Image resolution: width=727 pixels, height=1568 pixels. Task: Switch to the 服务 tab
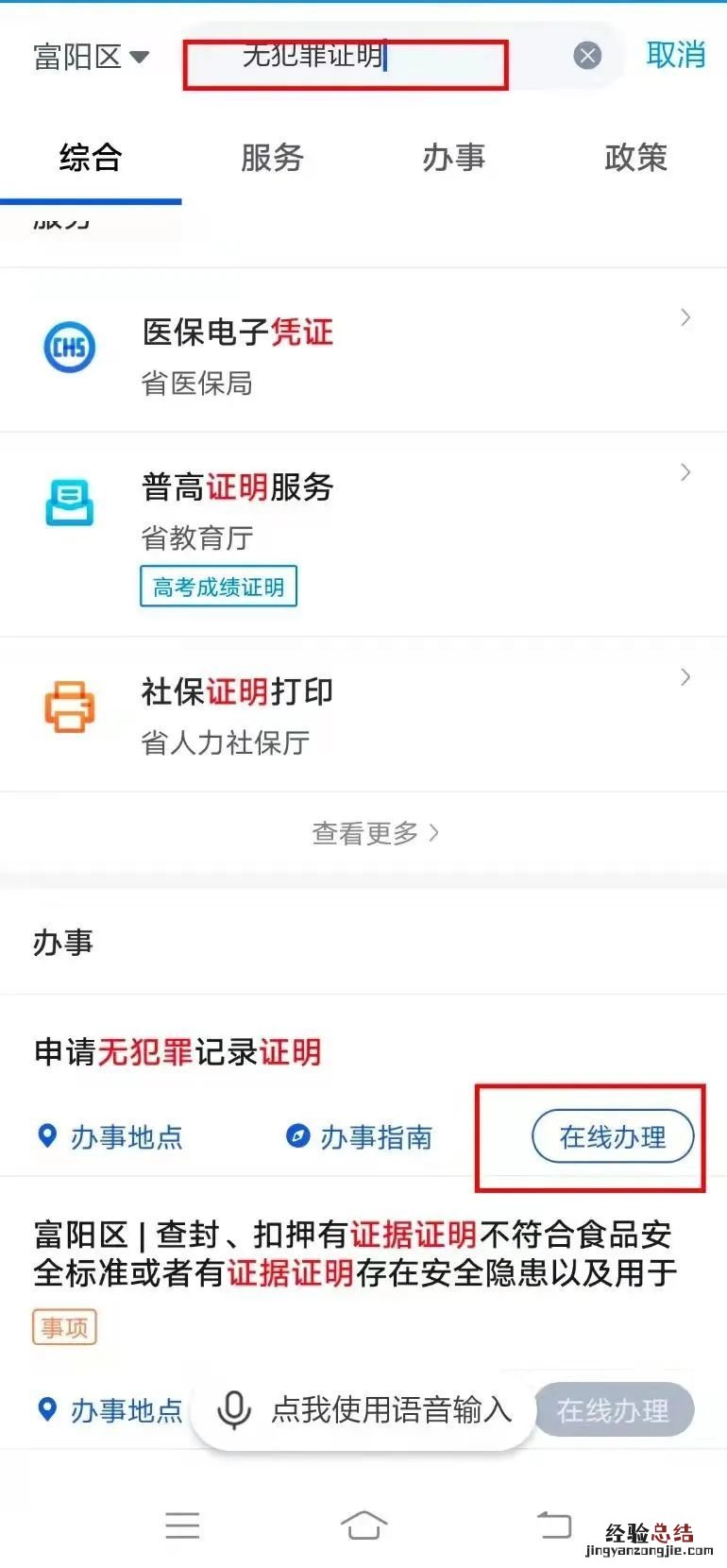[272, 158]
